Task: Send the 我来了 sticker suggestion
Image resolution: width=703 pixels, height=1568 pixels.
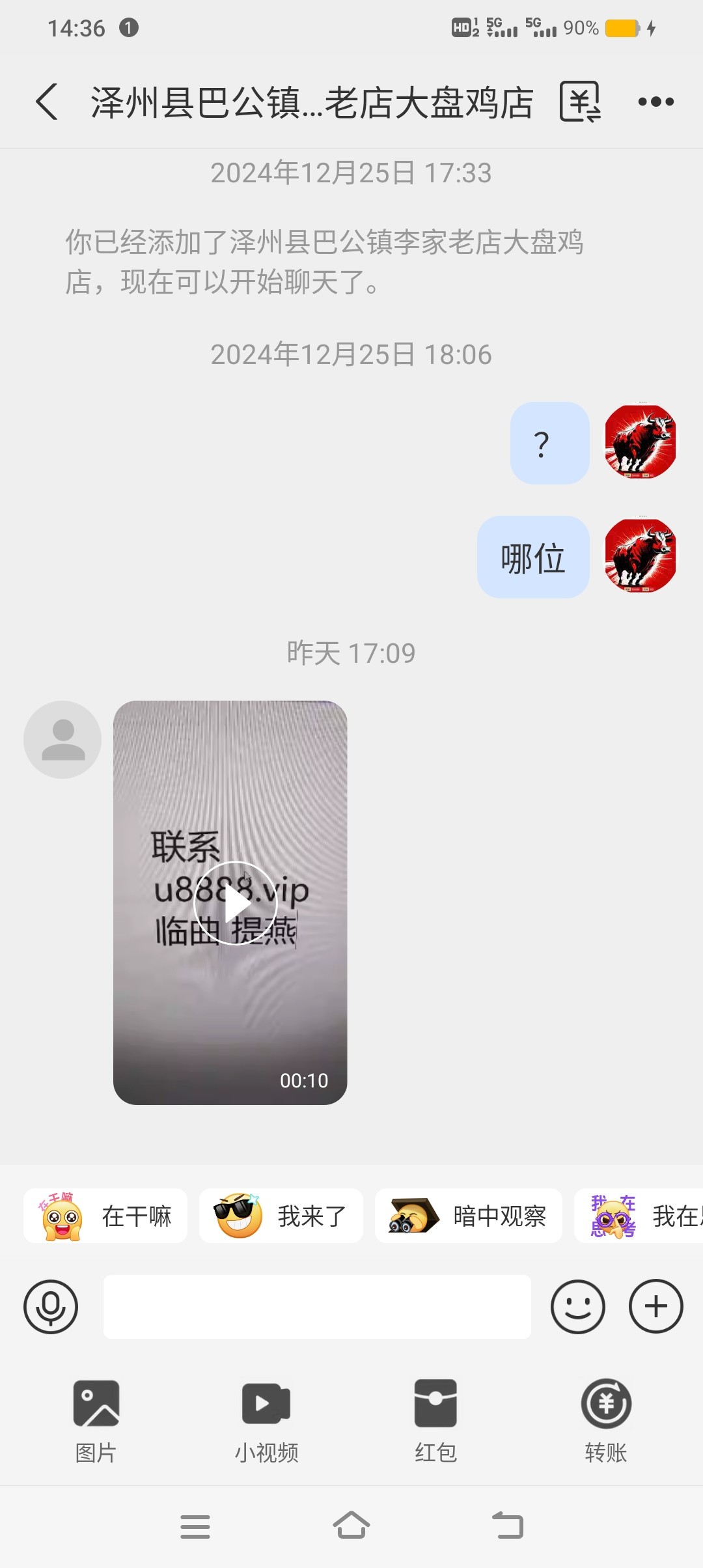Action: coord(281,1216)
